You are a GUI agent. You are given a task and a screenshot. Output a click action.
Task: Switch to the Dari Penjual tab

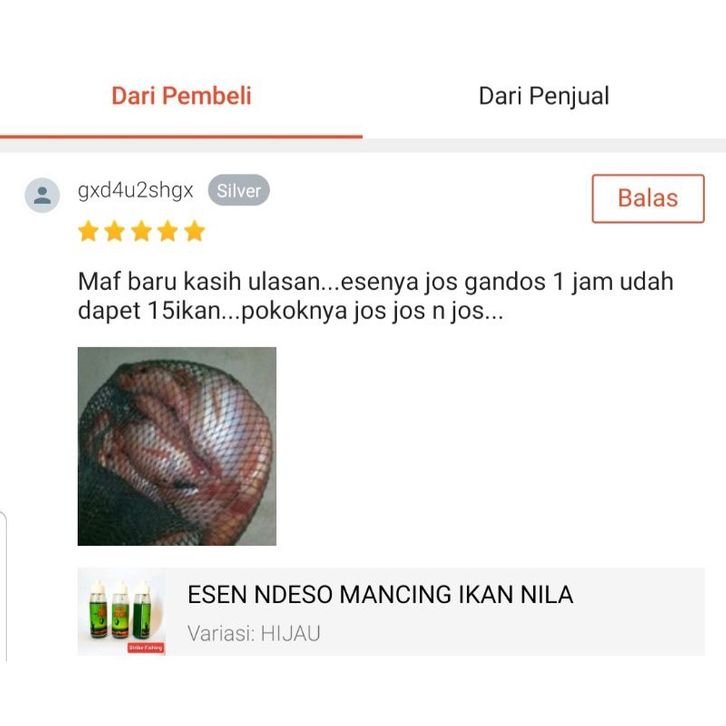tap(543, 96)
